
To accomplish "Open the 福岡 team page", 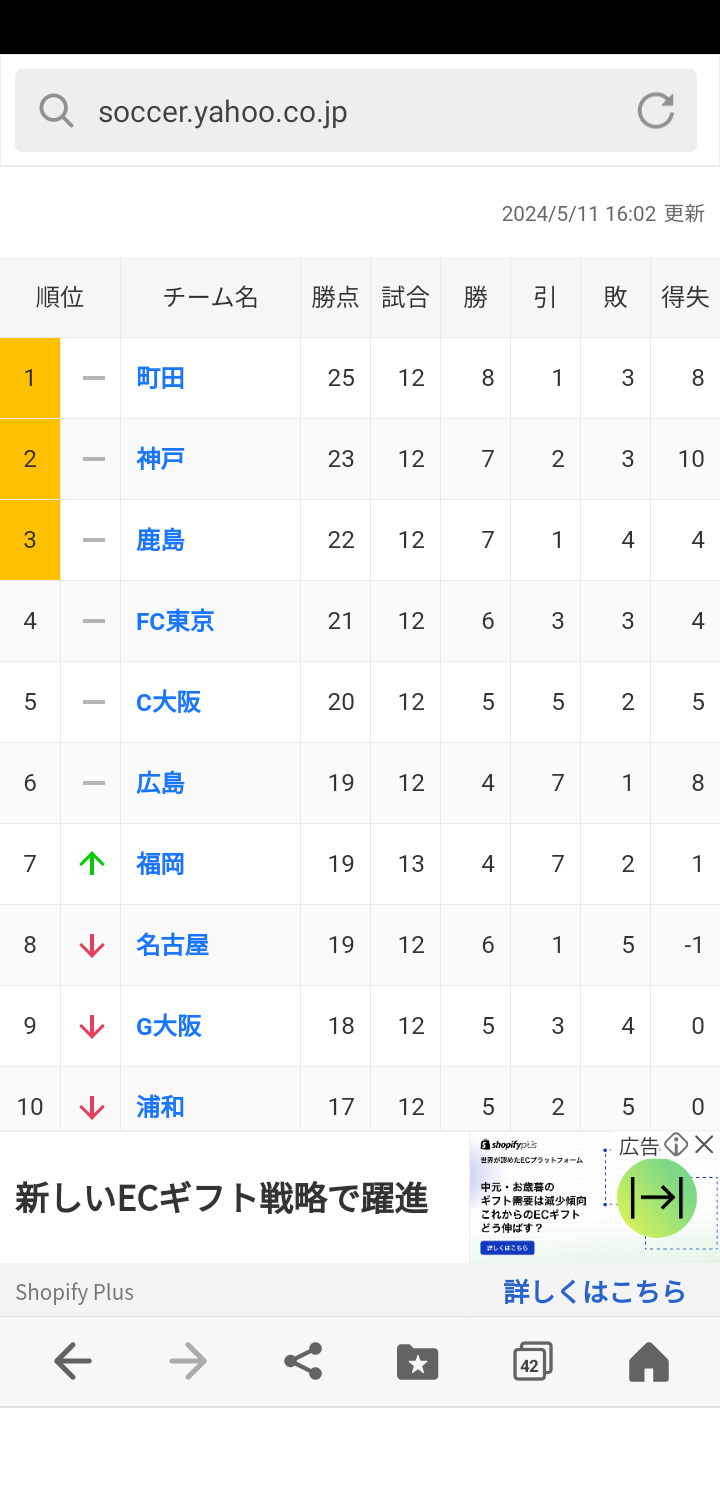I will [x=161, y=864].
